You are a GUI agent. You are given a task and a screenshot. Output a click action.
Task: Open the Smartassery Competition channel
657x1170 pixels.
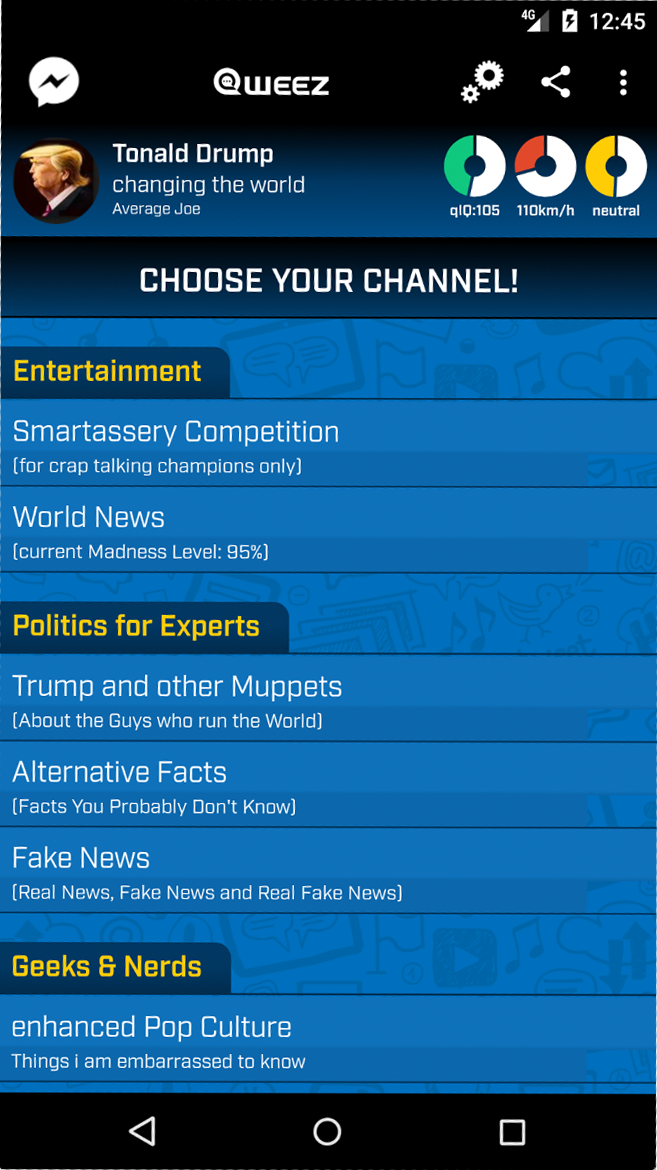pyautogui.click(x=328, y=444)
